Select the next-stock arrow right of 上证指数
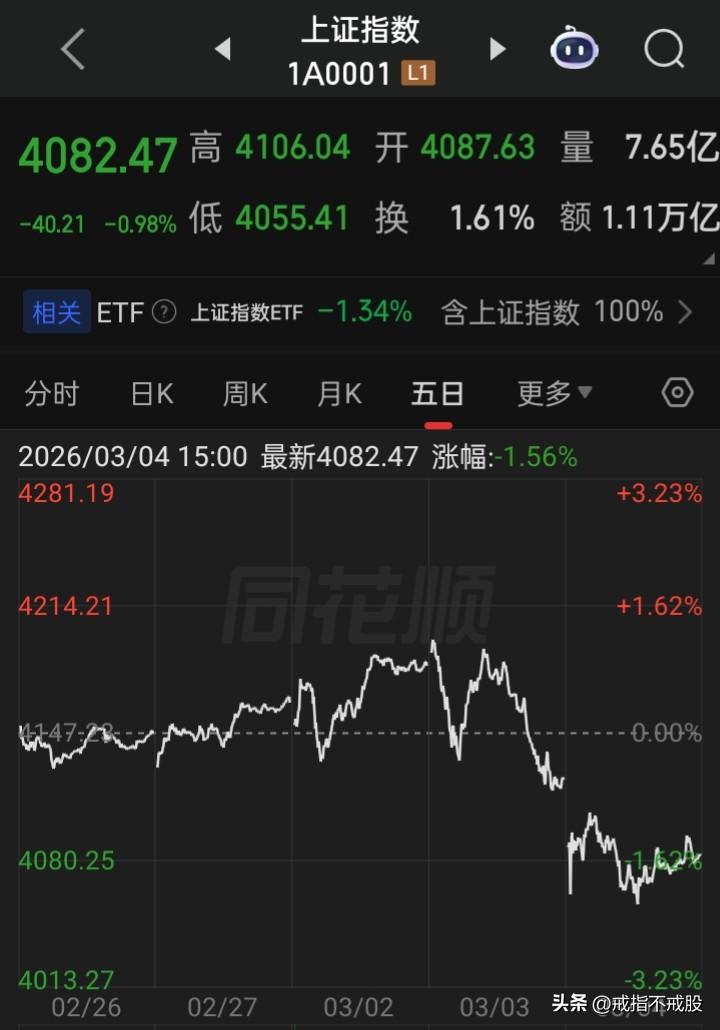The image size is (720, 1030). [x=497, y=48]
